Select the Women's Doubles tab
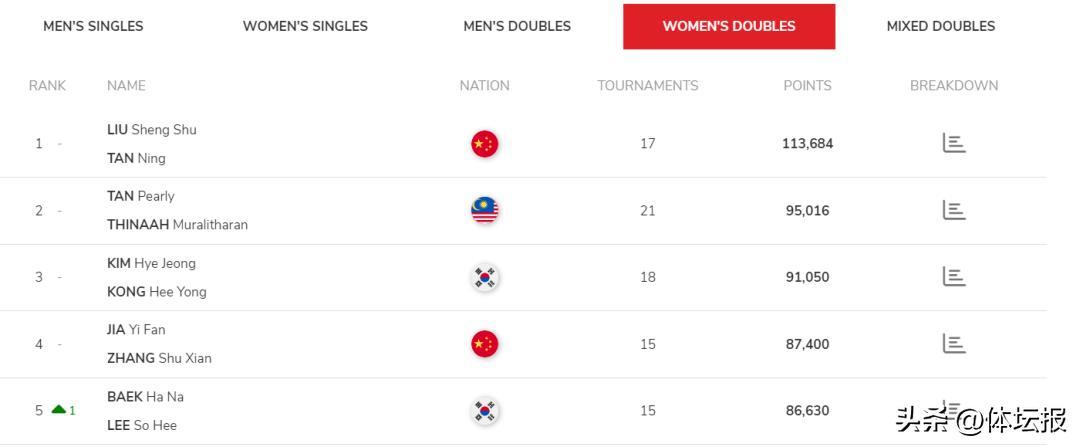1080x447 pixels. coord(729,26)
